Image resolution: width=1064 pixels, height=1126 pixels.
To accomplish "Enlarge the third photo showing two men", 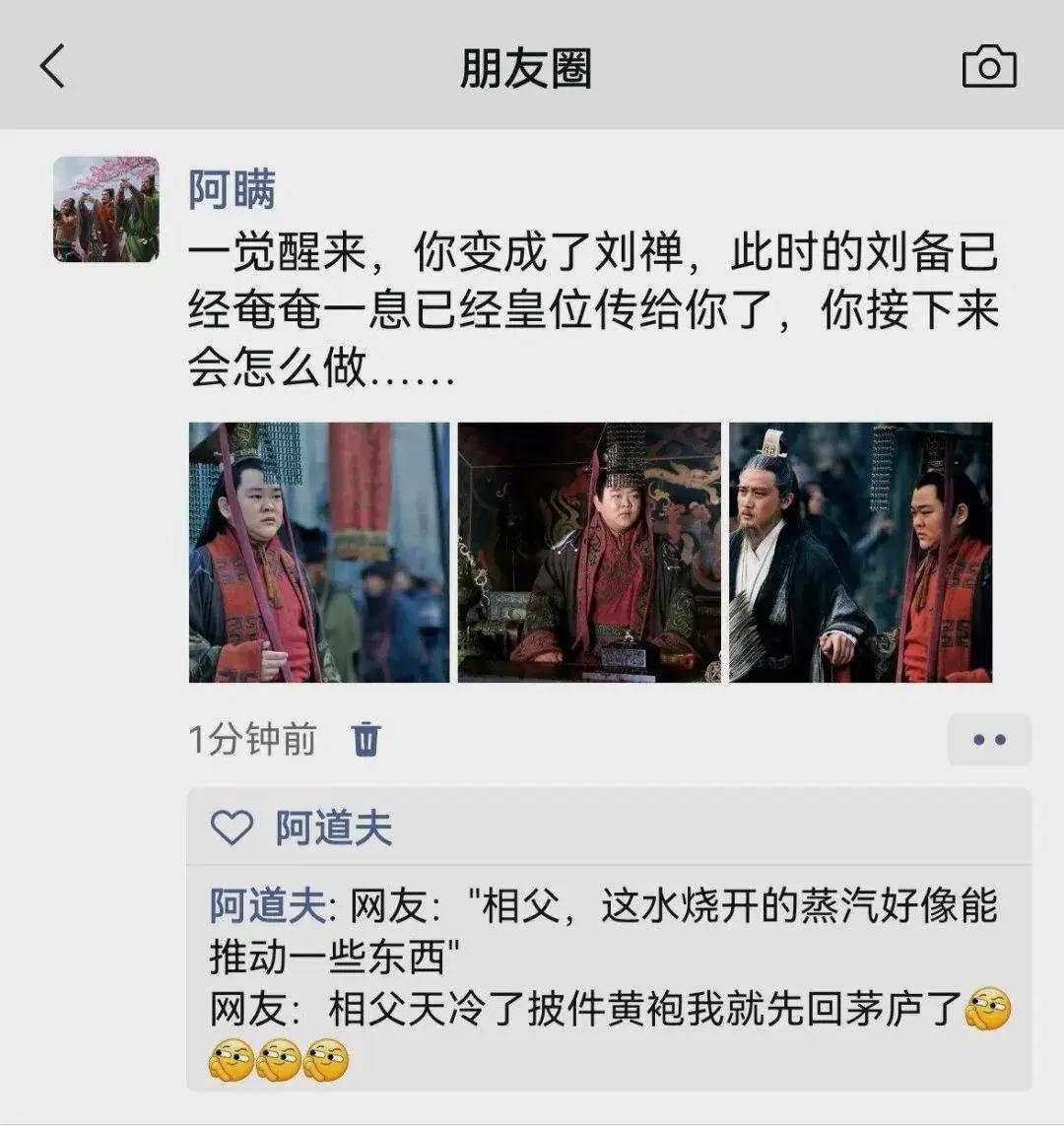I will [860, 552].
